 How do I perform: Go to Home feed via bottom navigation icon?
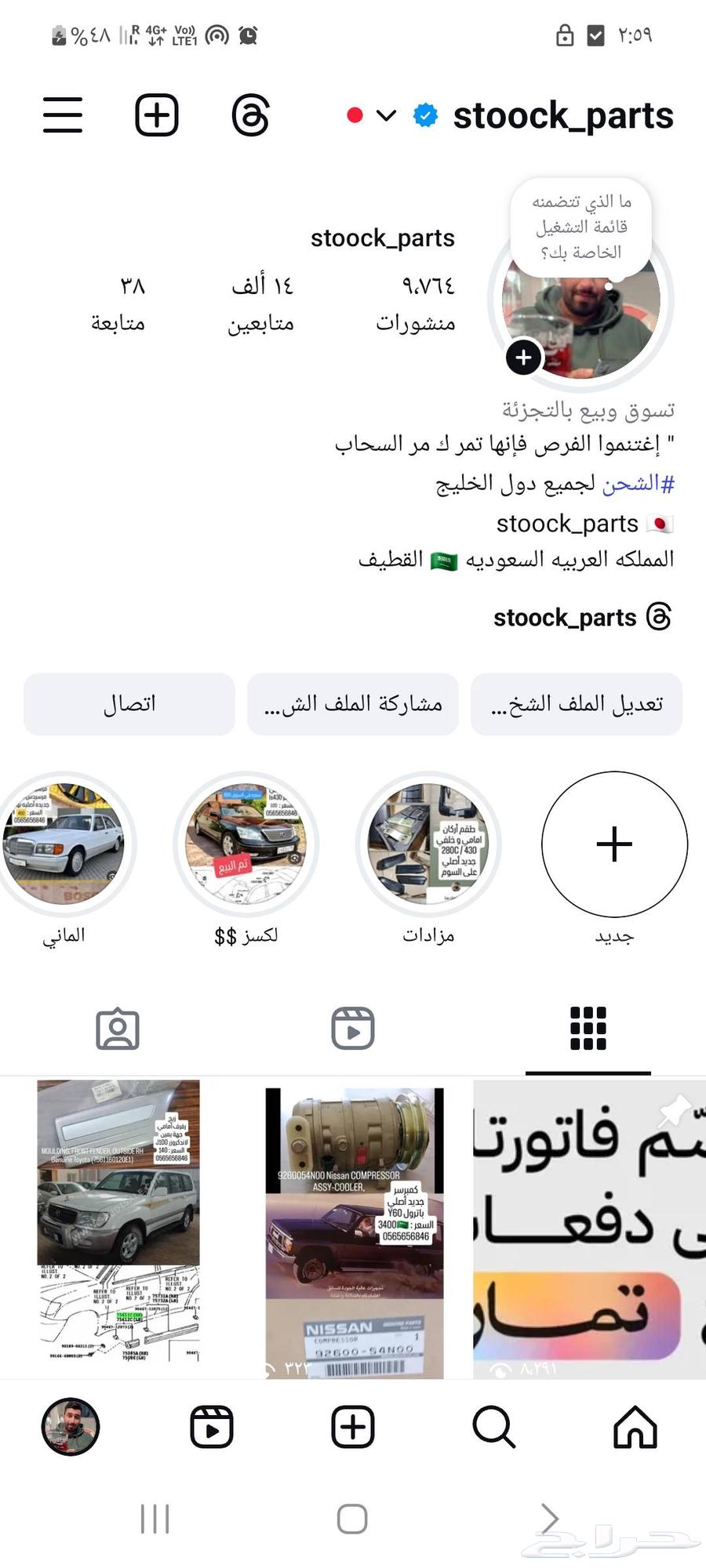click(635, 1427)
